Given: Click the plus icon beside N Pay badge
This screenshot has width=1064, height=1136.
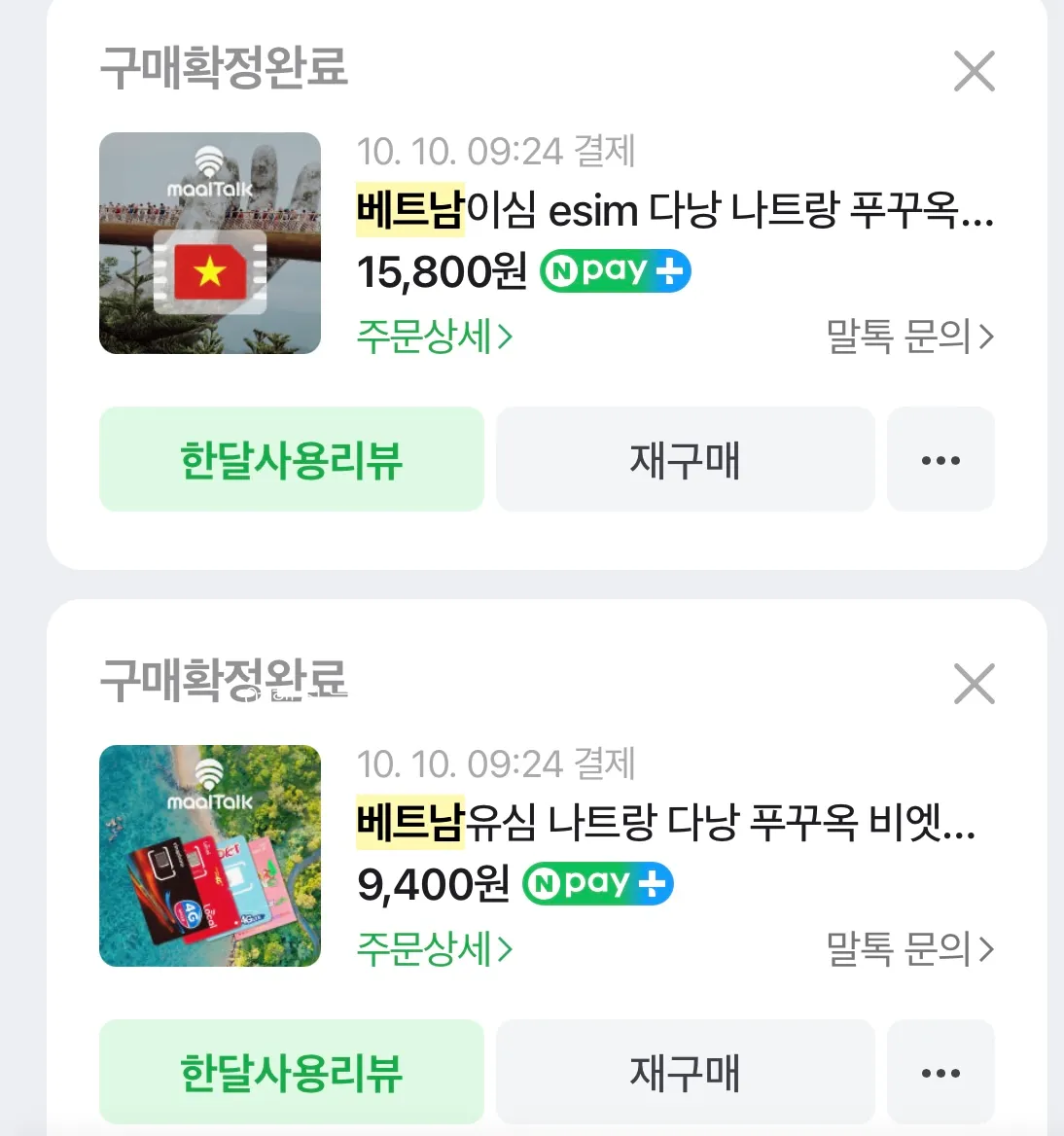Looking at the screenshot, I should click(x=670, y=270).
